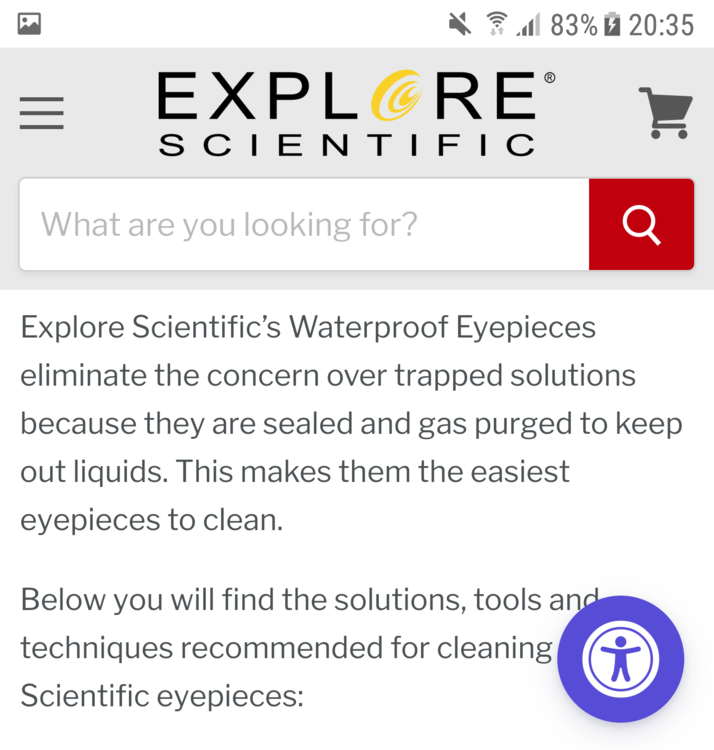714x750 pixels.
Task: Tap the red search magnifier button
Action: (641, 224)
